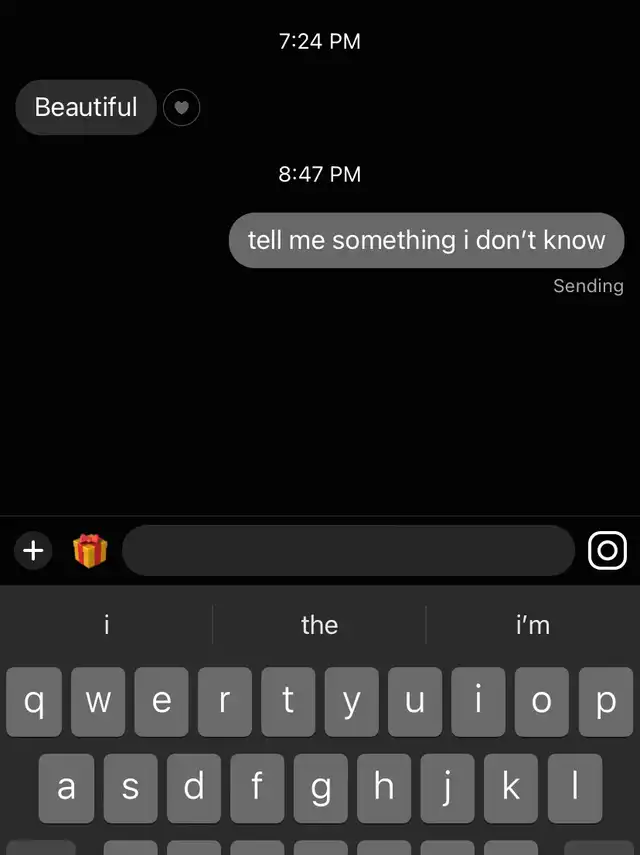Image resolution: width=640 pixels, height=855 pixels.
Task: Select the keyboard suggestion "the"
Action: (319, 625)
